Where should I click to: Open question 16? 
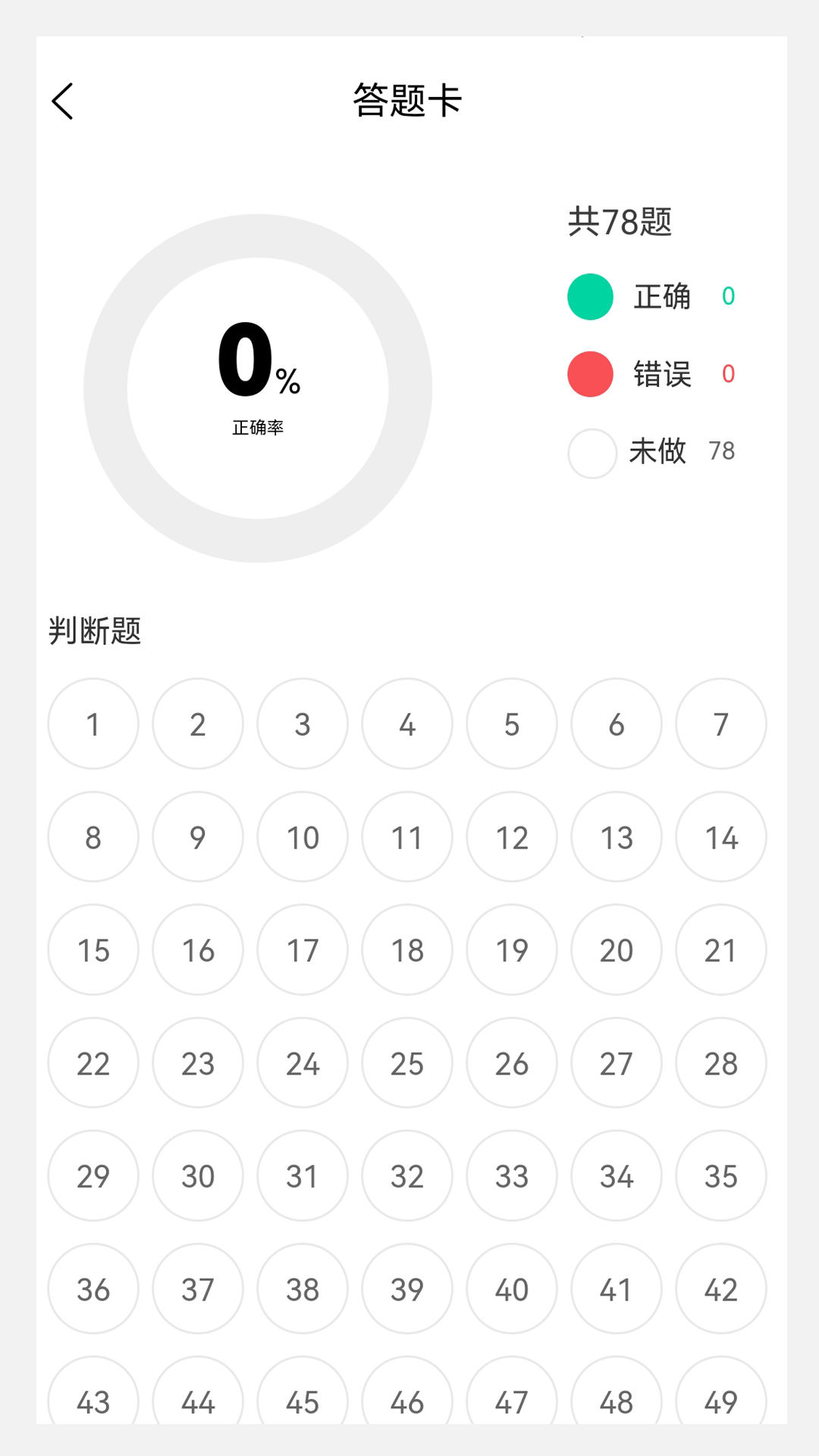(x=198, y=950)
